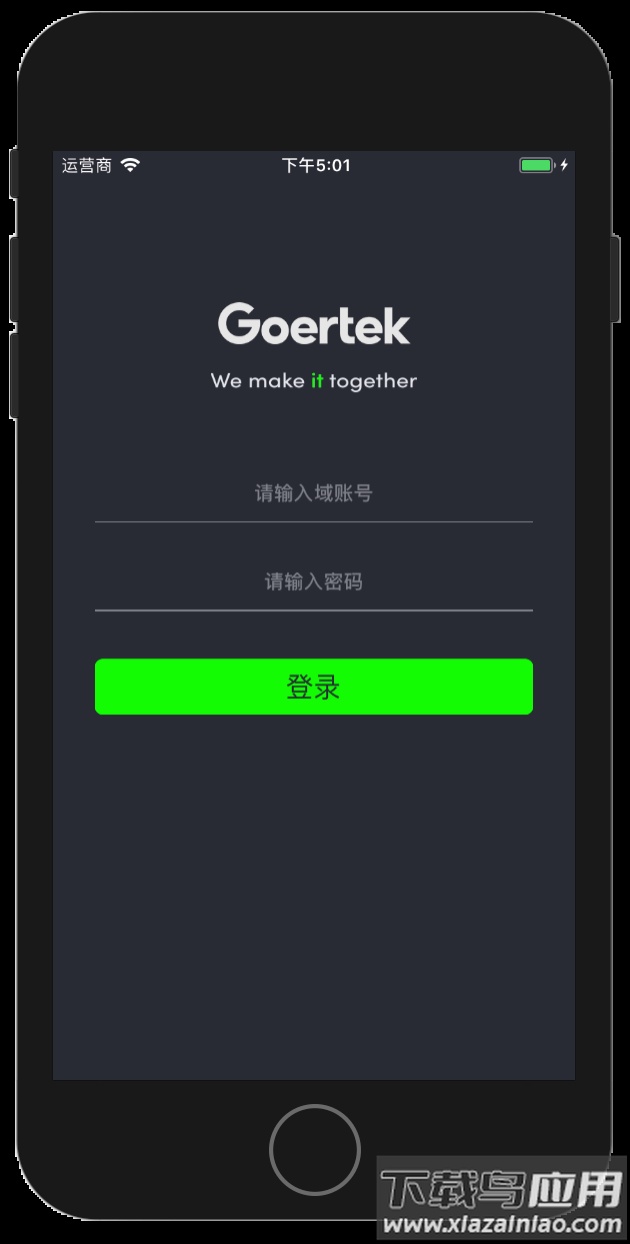Tap the green 登录 login button
This screenshot has height=1244, width=630.
(x=313, y=687)
